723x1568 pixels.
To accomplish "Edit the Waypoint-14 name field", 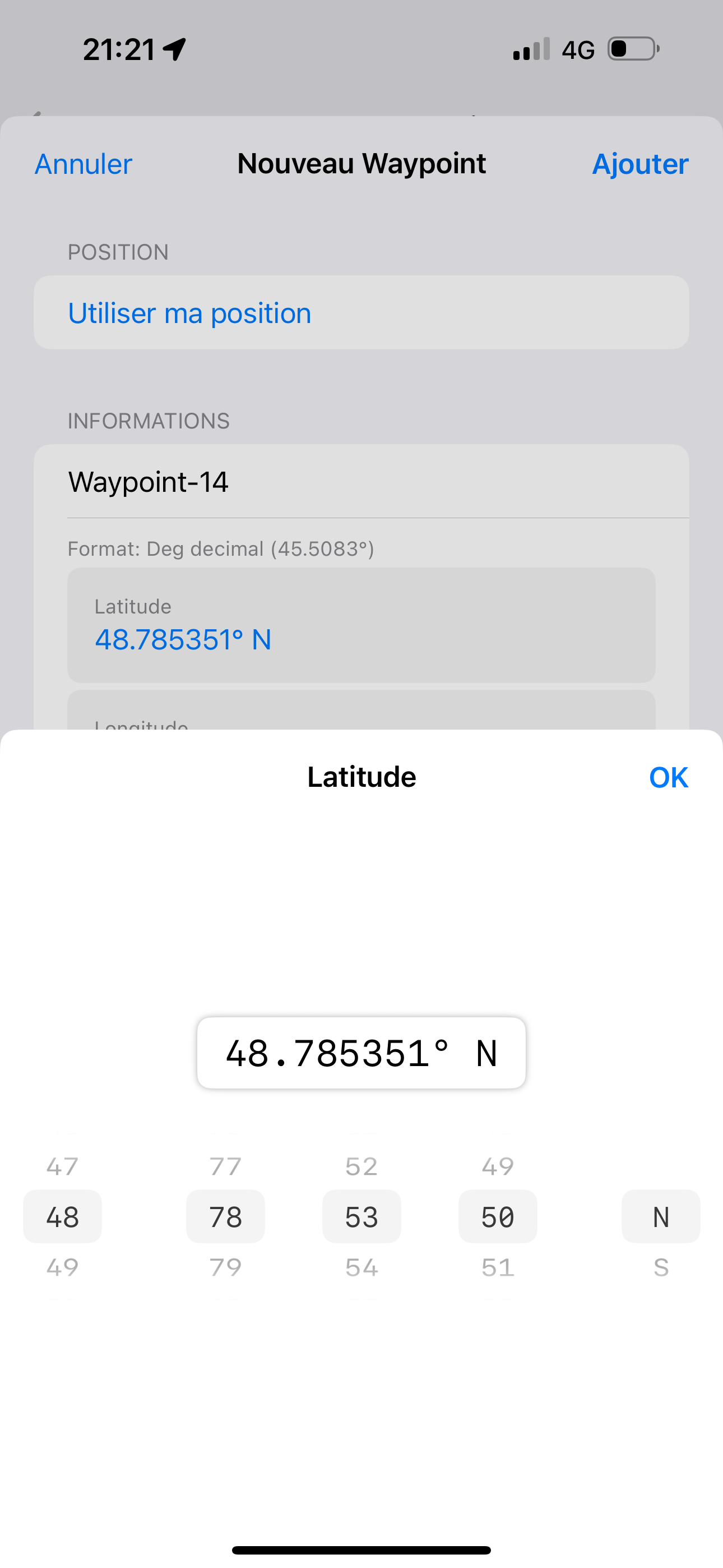I will tap(360, 482).
